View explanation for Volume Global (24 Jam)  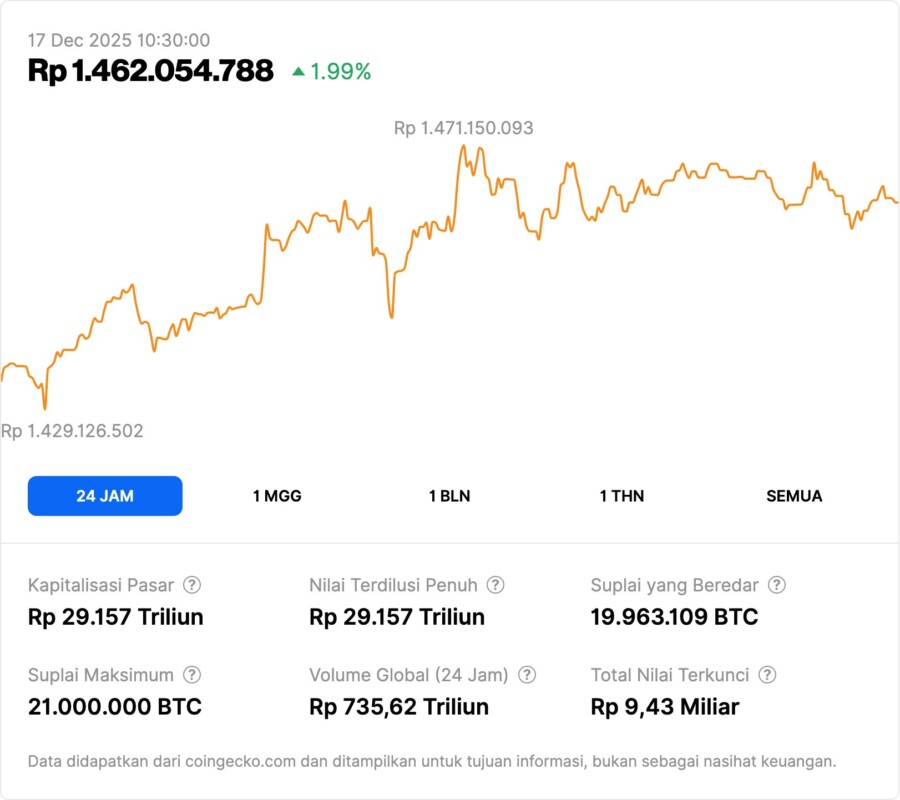tap(527, 675)
